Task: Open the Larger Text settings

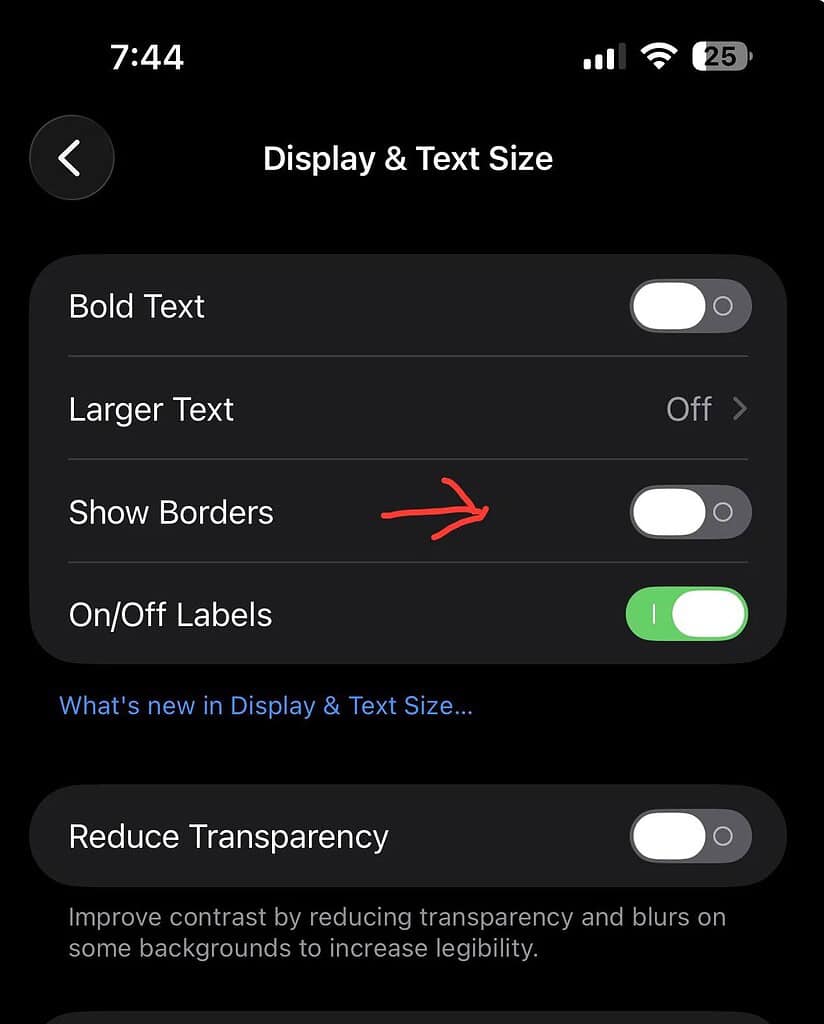Action: pos(407,409)
